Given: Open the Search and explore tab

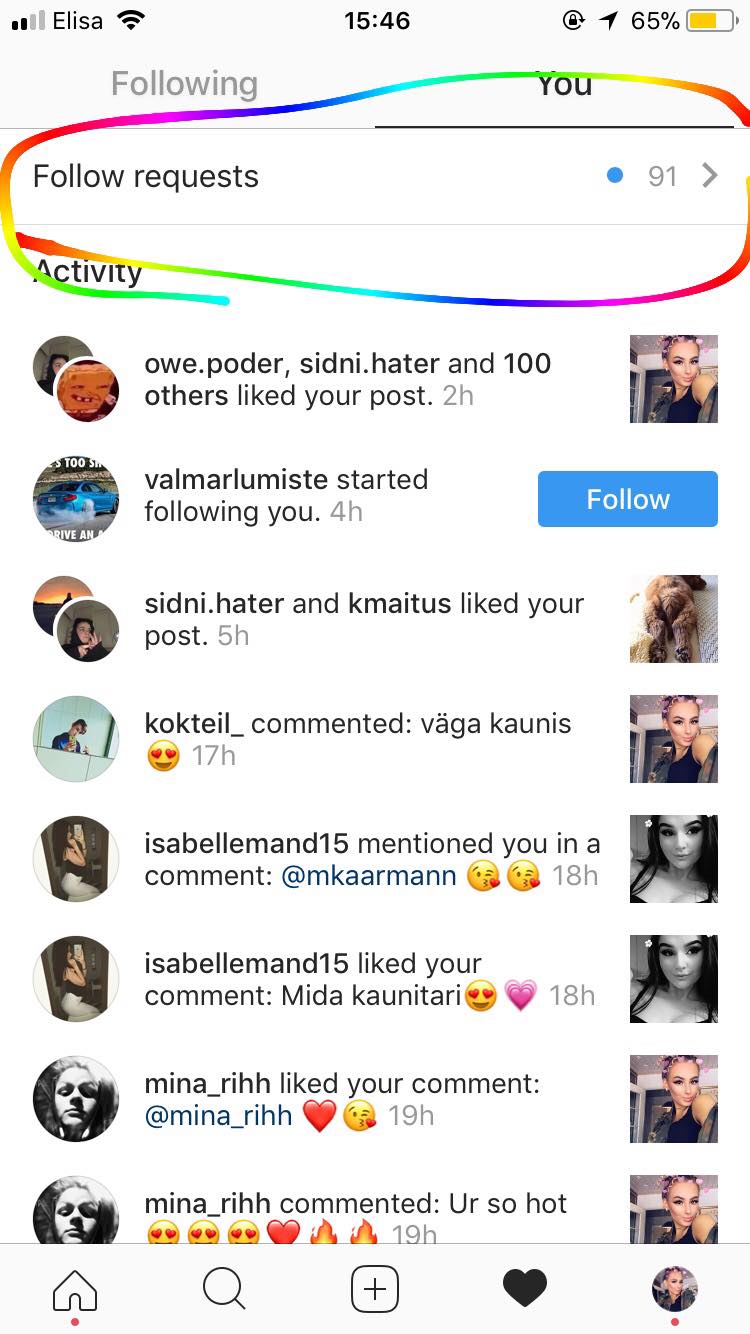Looking at the screenshot, I should click(x=225, y=1290).
